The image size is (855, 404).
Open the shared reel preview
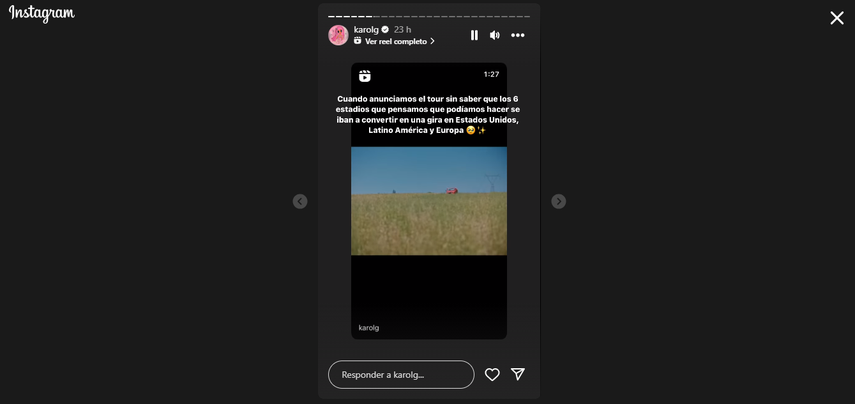(x=429, y=200)
